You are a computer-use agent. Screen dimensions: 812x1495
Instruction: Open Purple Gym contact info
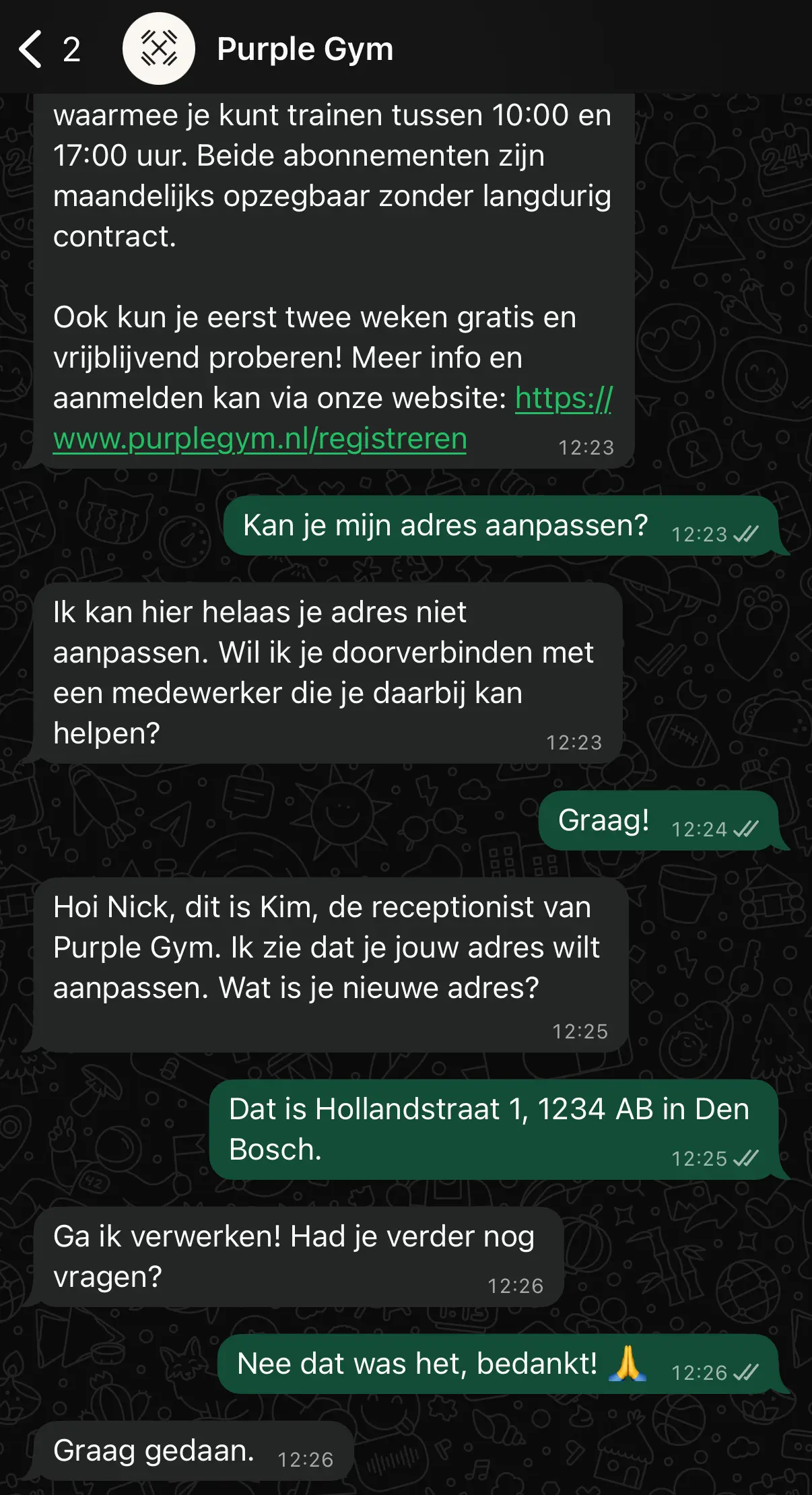tap(304, 49)
